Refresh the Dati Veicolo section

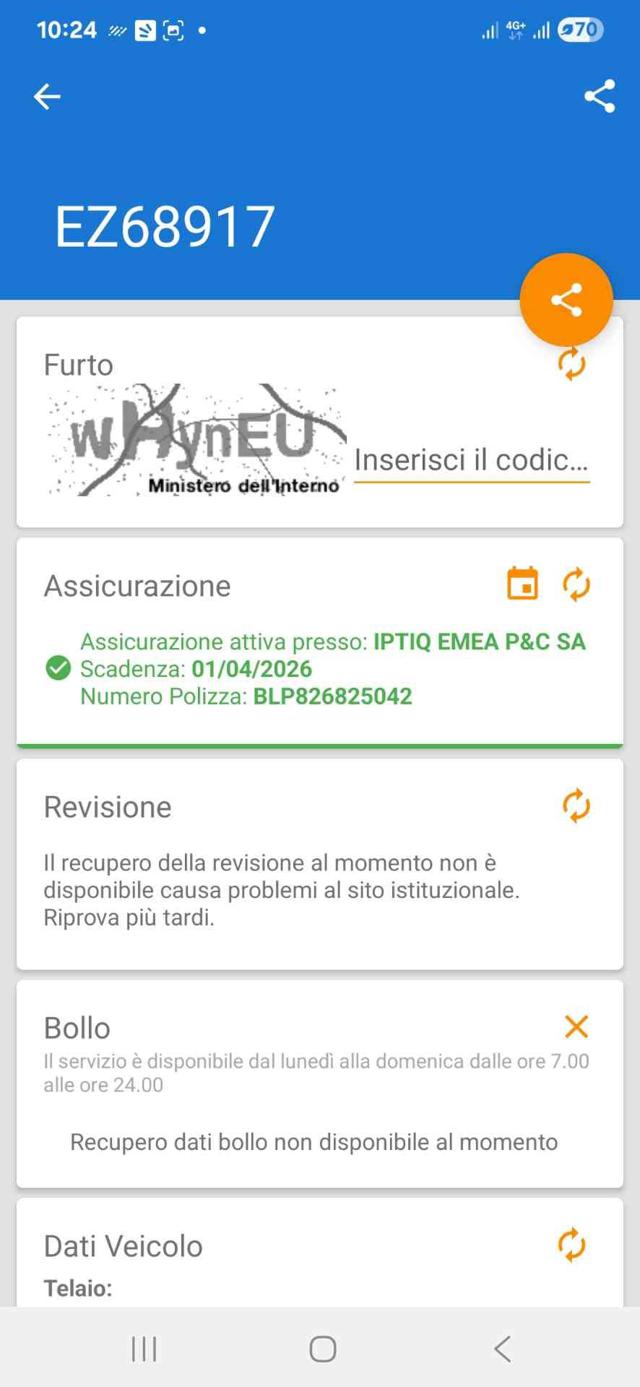571,1245
